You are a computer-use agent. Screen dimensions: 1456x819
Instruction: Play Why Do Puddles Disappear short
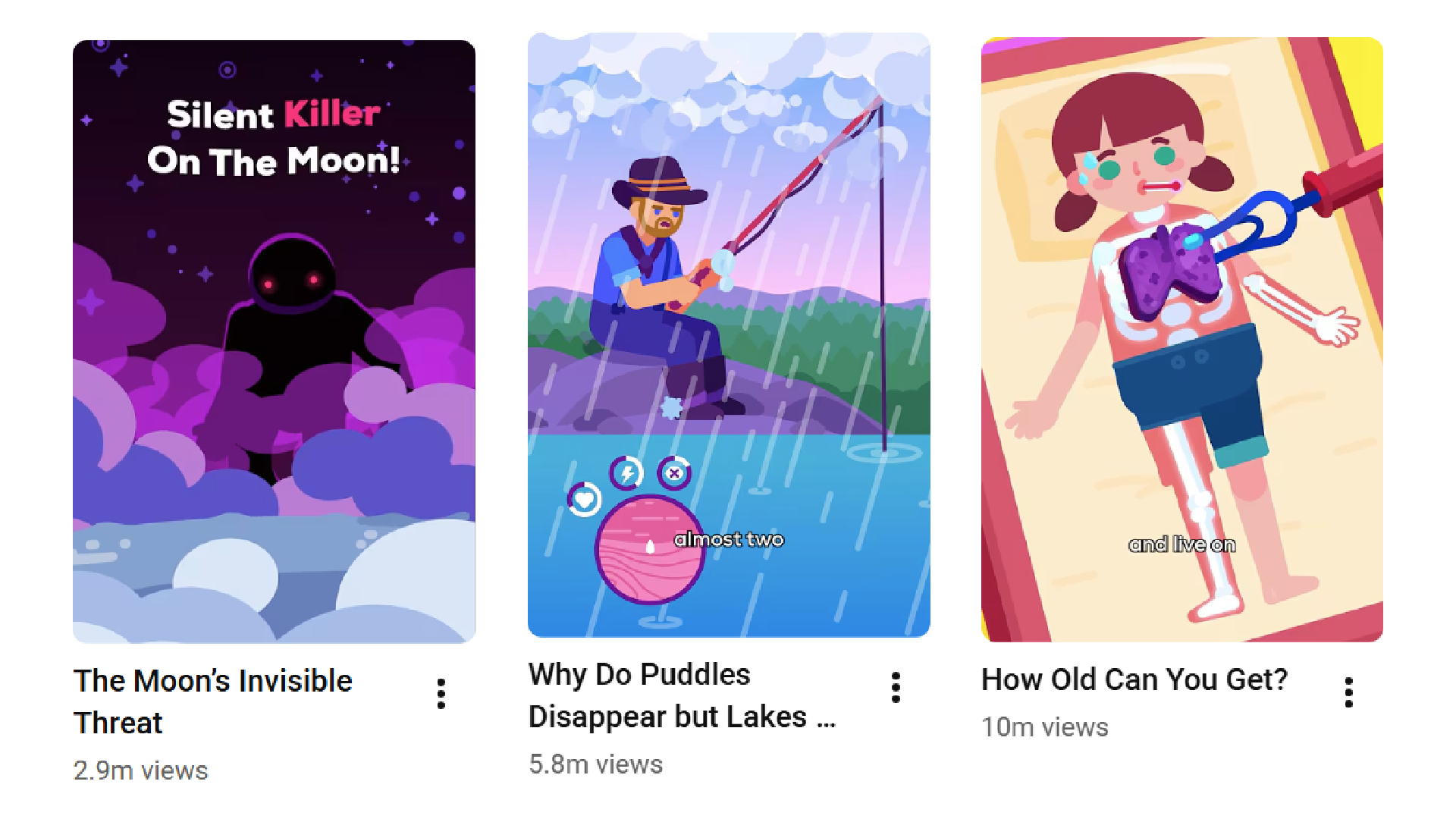[x=729, y=335]
